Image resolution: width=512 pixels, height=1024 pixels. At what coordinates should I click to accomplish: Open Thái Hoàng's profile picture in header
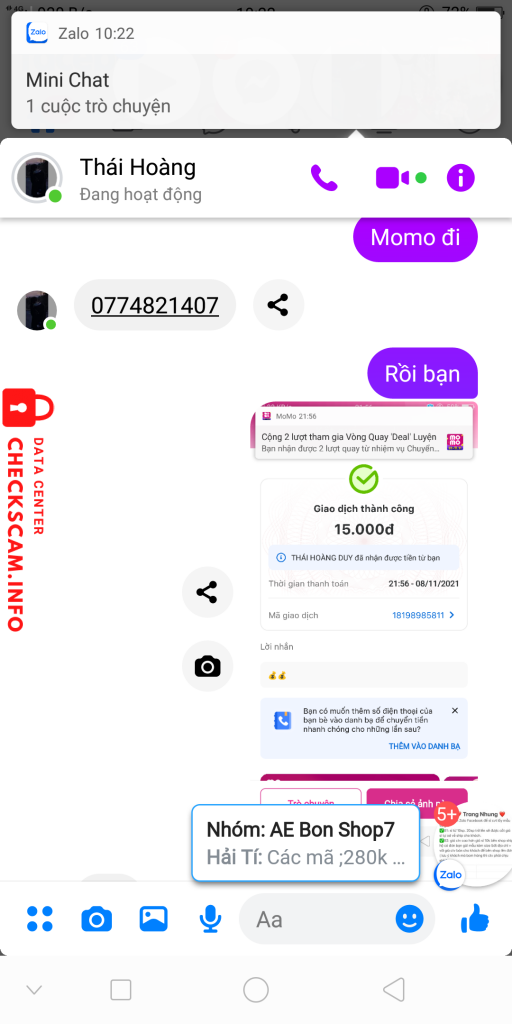[x=37, y=178]
